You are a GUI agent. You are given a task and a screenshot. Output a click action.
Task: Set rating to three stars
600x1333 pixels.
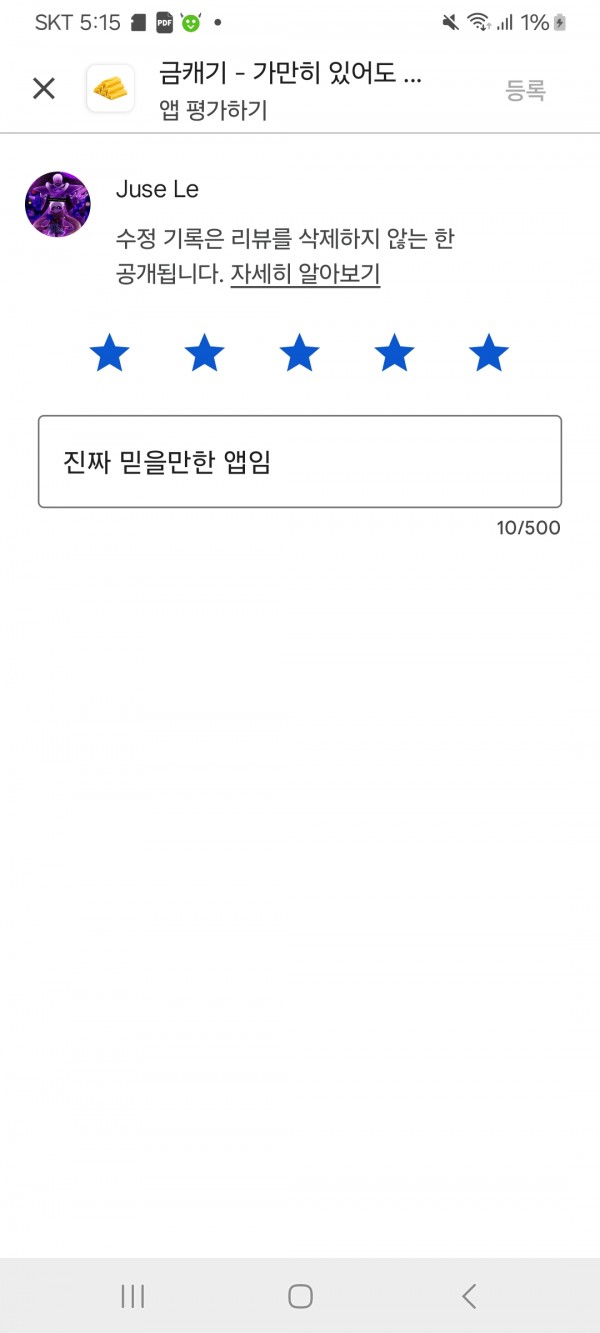299,353
